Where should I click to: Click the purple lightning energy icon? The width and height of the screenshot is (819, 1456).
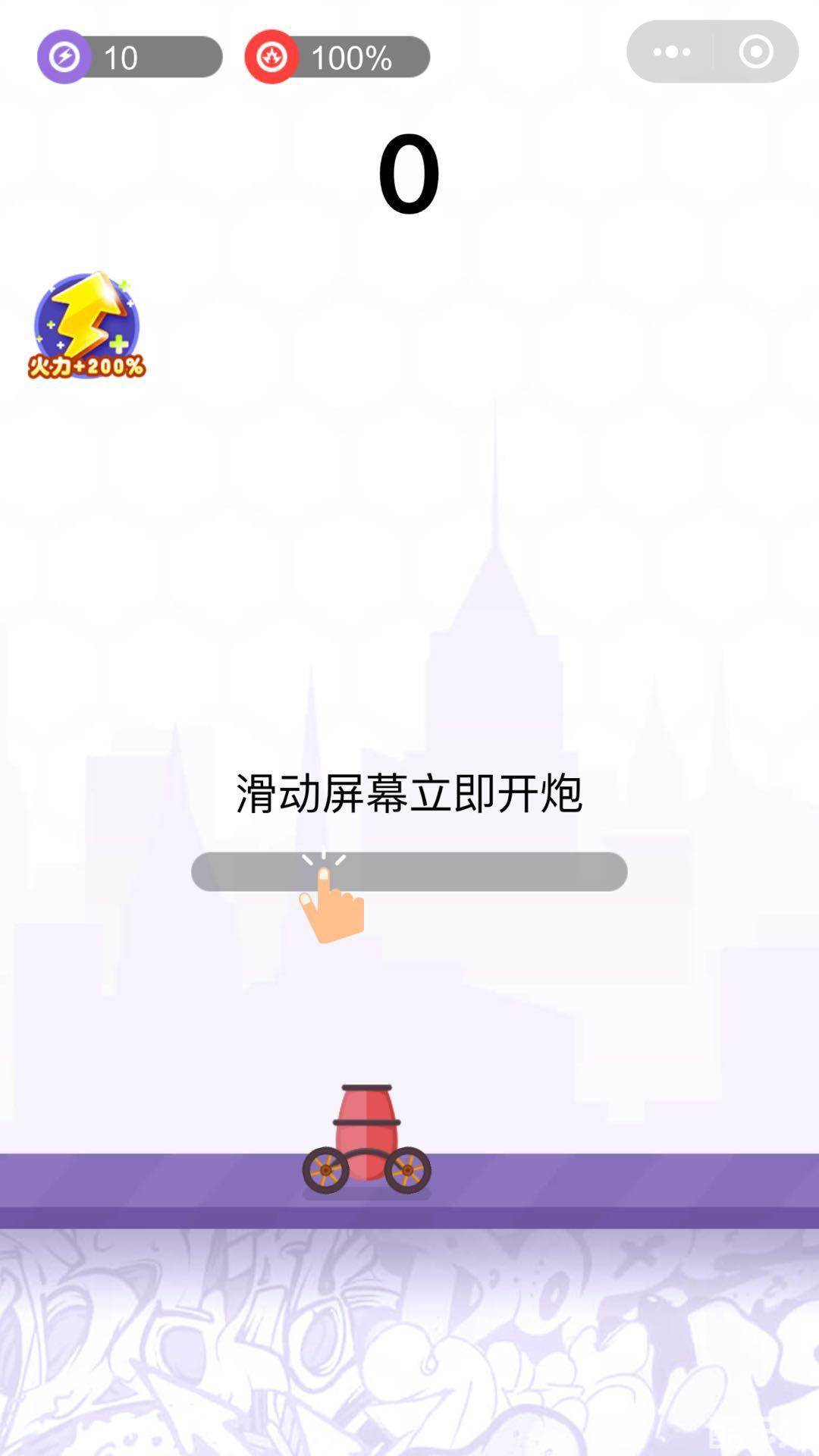tap(65, 55)
